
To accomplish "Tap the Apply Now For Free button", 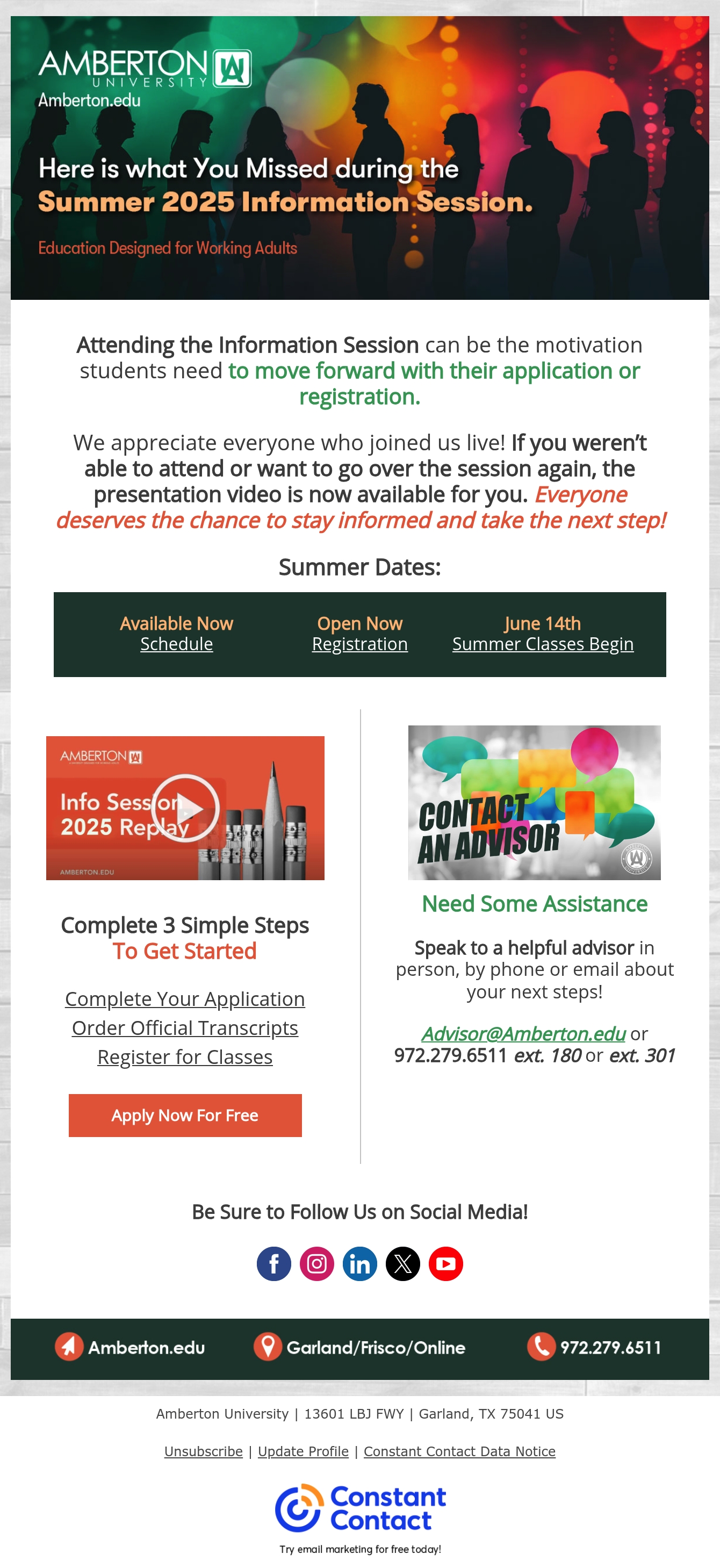I will [x=185, y=1115].
